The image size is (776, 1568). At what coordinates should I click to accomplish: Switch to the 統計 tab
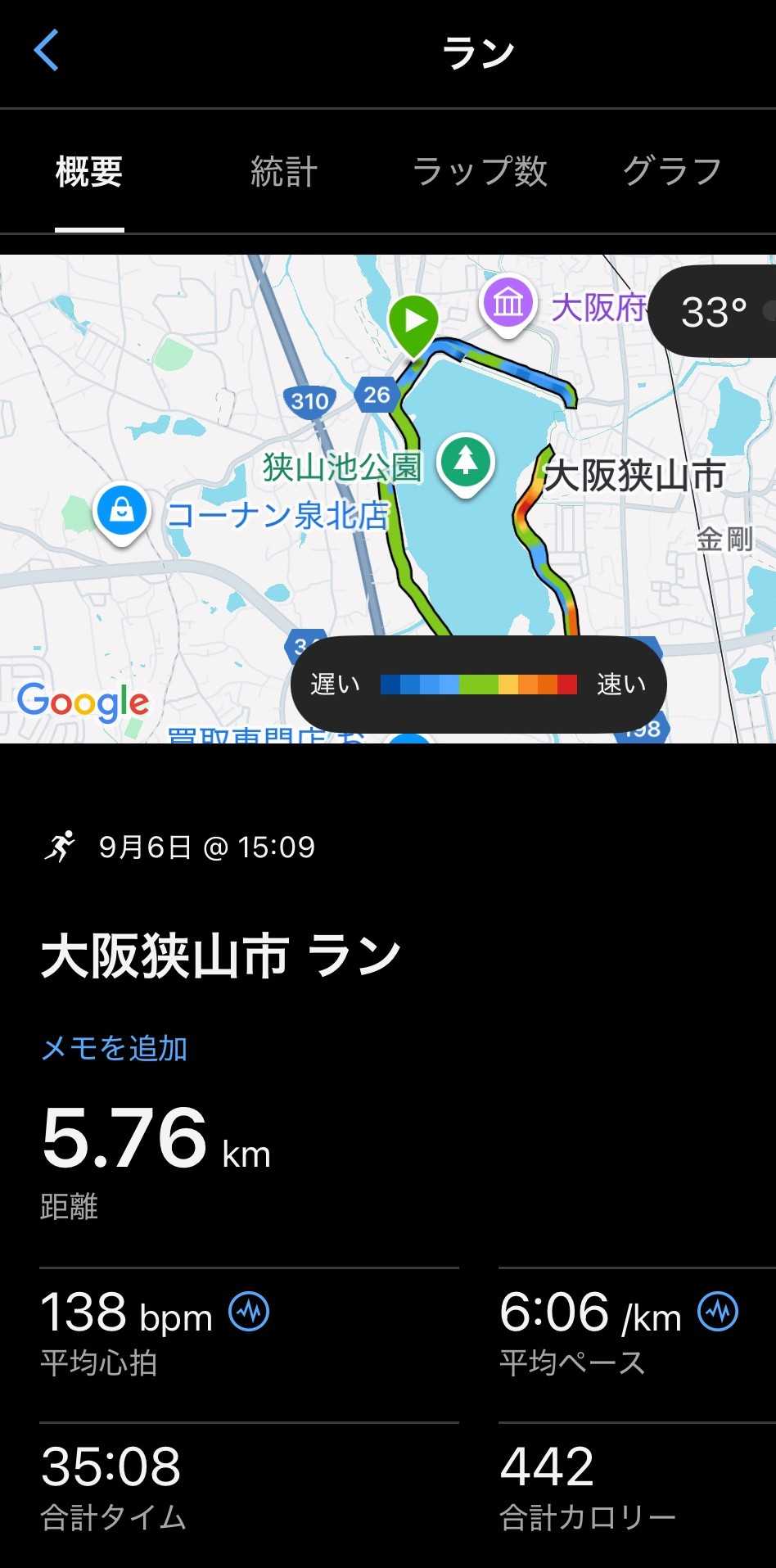283,172
